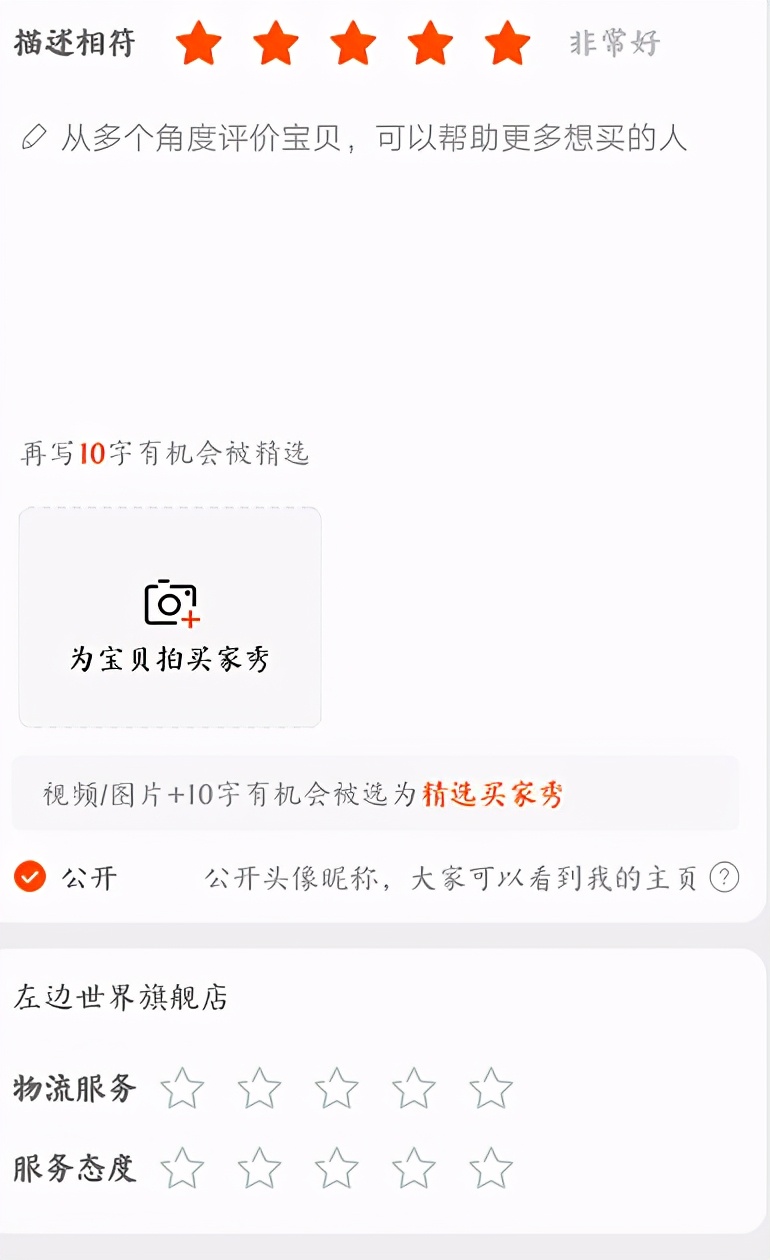Enable public display of avatar and nickname
The image size is (770, 1260).
[x=28, y=877]
